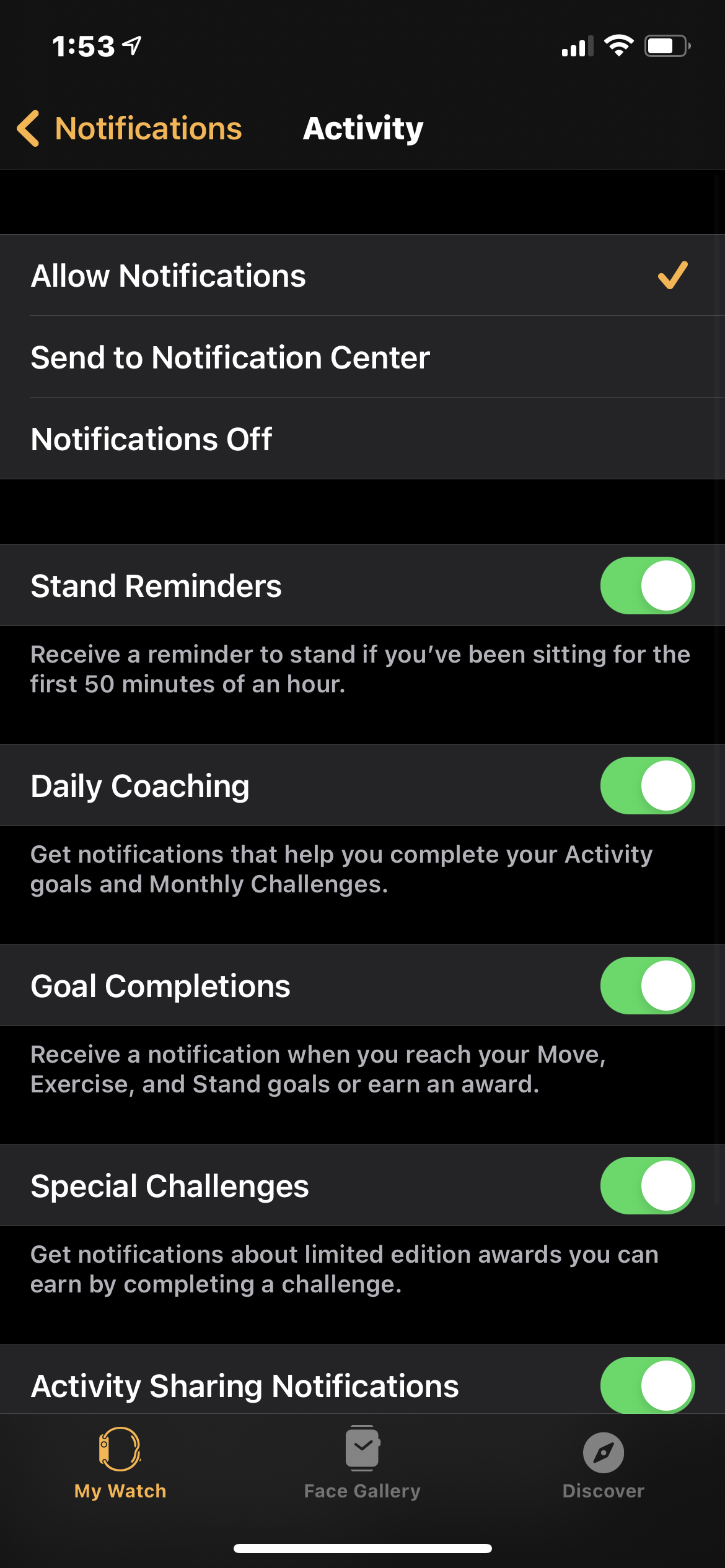Turn off Goal Completions

pos(647,986)
